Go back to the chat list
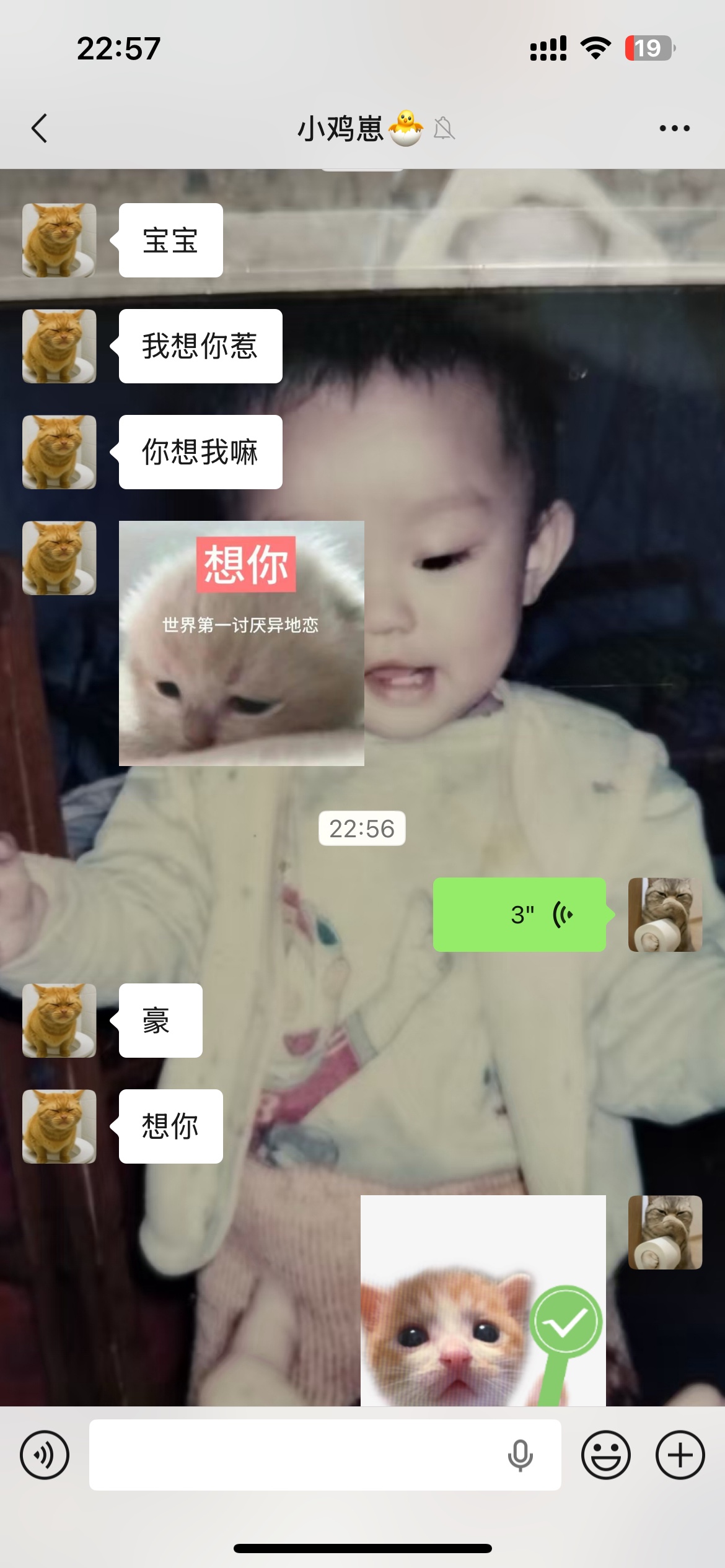The width and height of the screenshot is (725, 1568). pos(40,128)
